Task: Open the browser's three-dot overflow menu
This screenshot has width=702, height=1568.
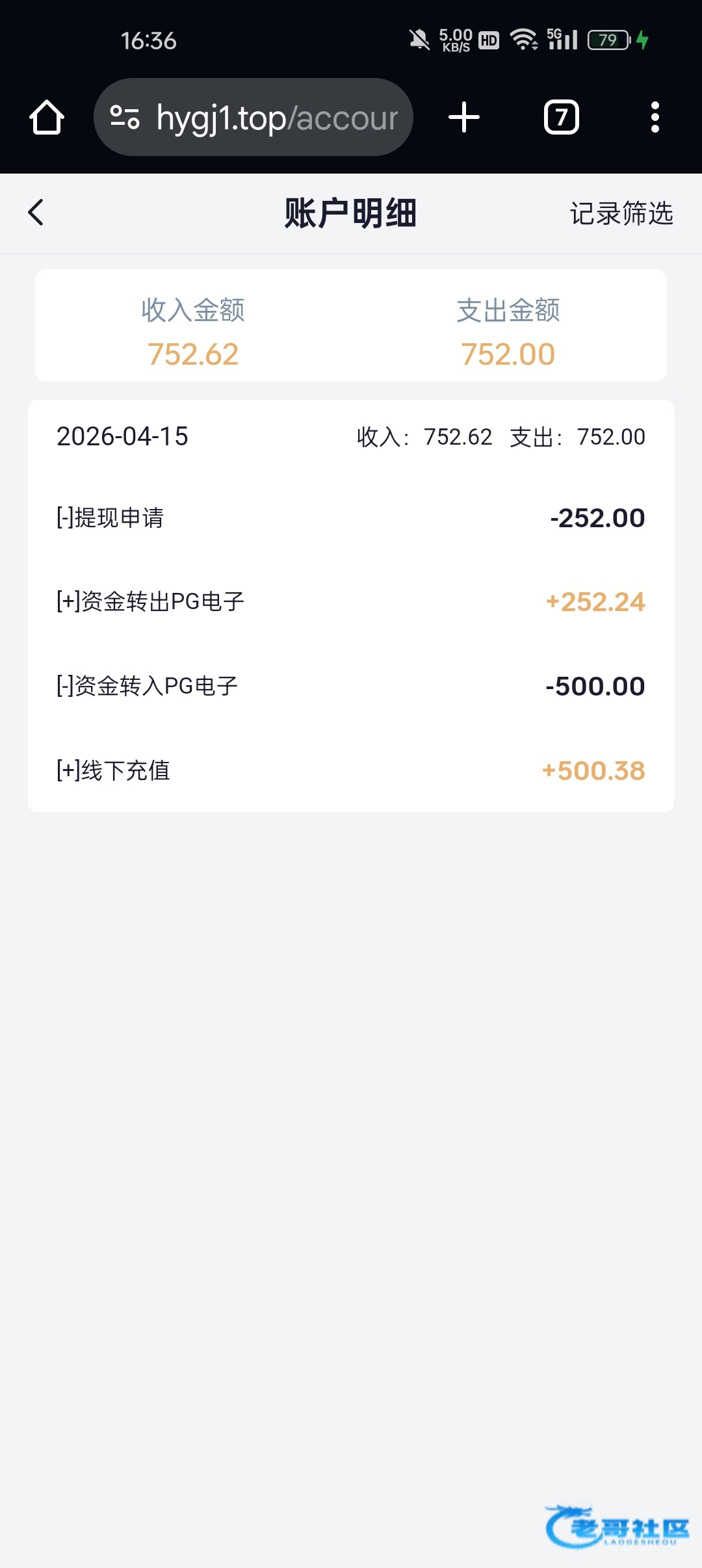Action: point(655,118)
